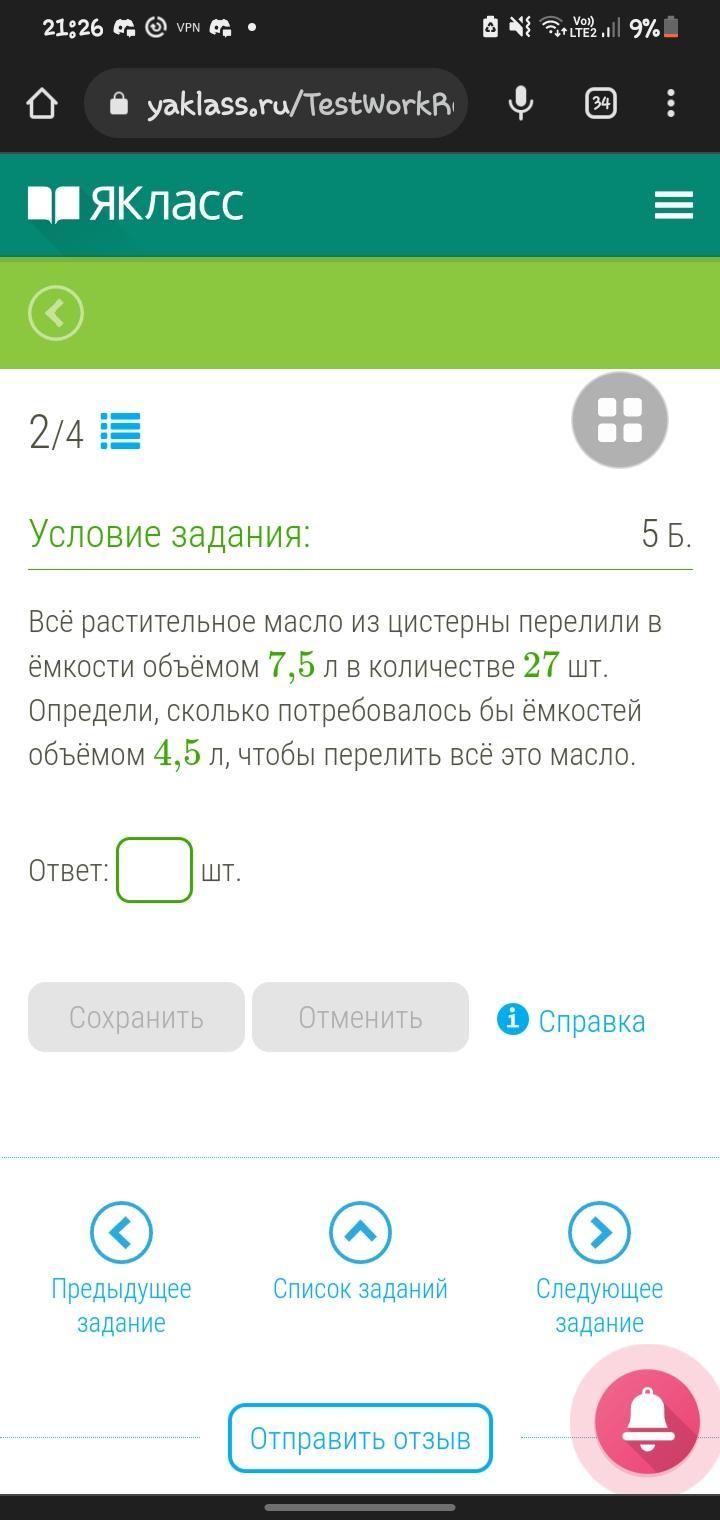This screenshot has width=720, height=1520.
Task: Open the browser tabs switcher showing 34
Action: [601, 103]
